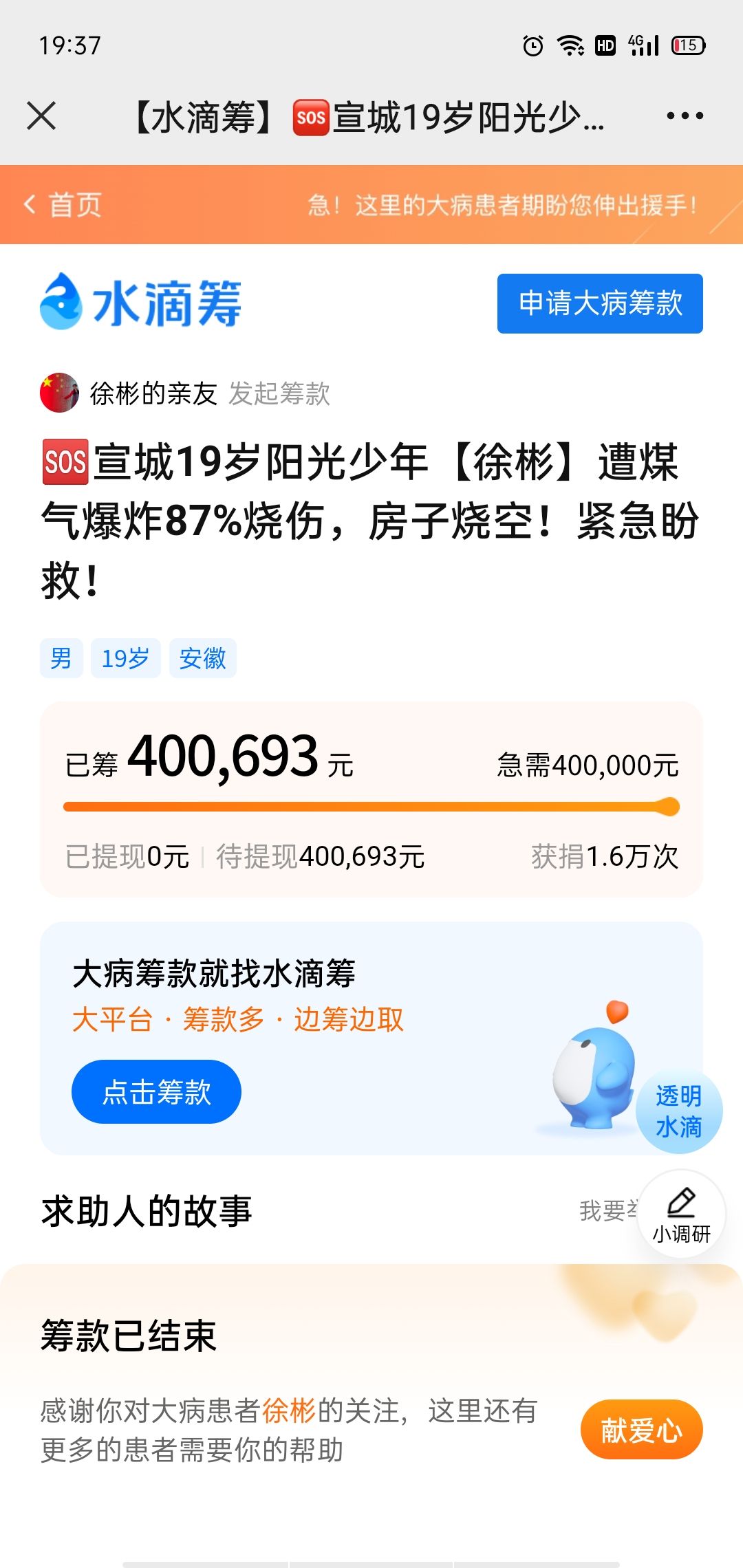This screenshot has height=1568, width=743.
Task: Tap the urgent patients banner message
Action: coord(502,205)
